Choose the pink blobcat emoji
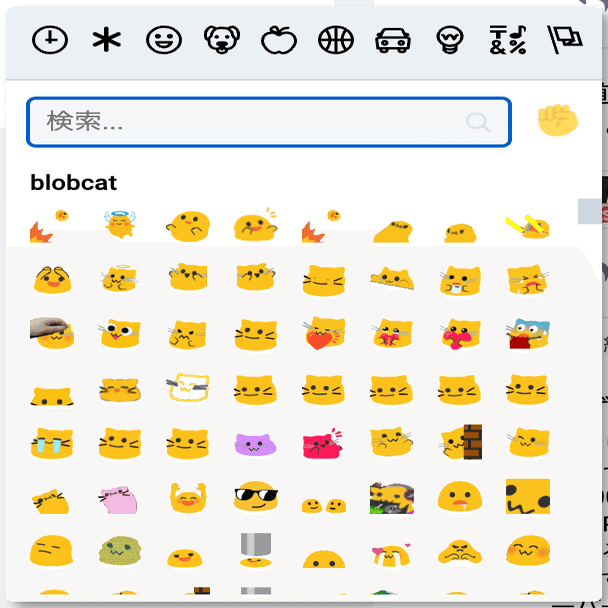Screen dimensions: 608x608 click(118, 495)
